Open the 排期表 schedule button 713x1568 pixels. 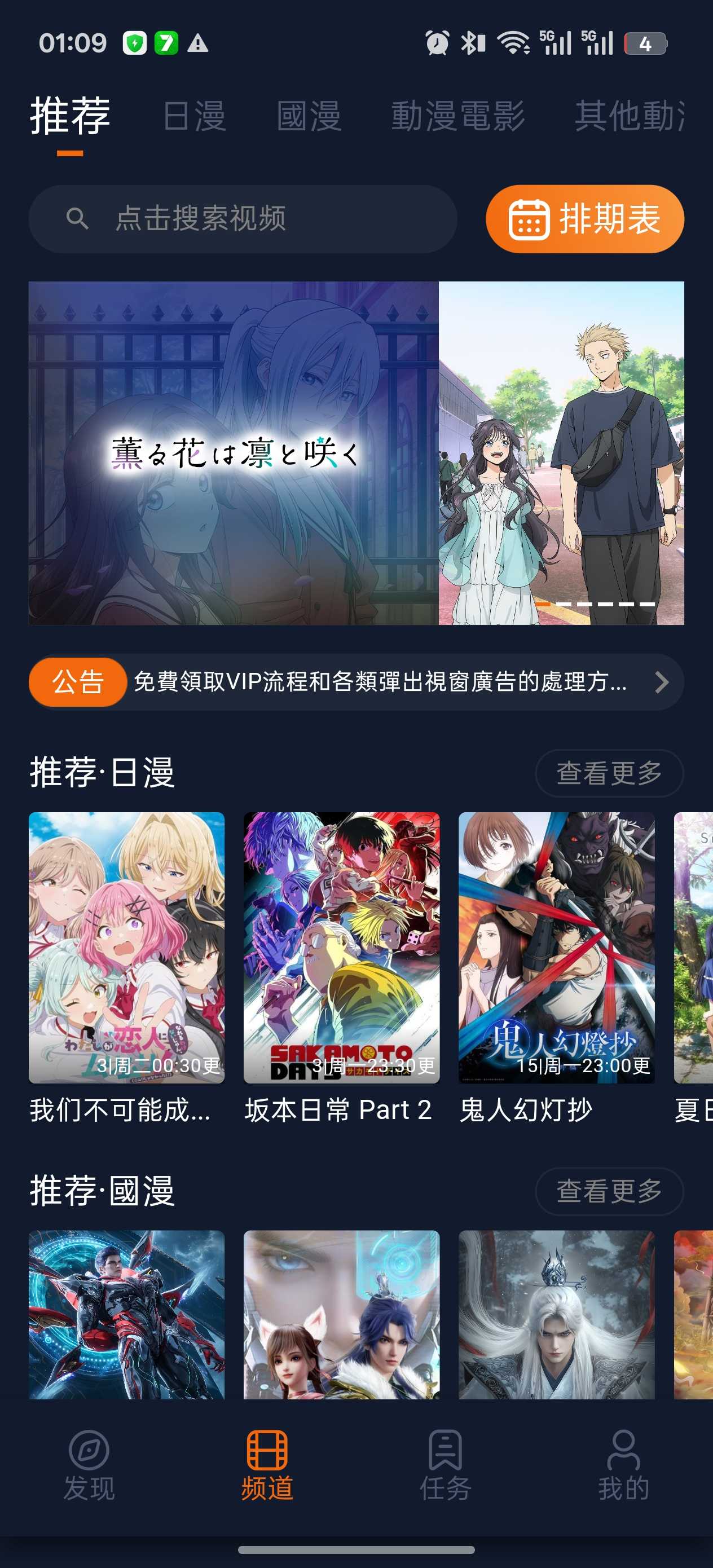pyautogui.click(x=584, y=219)
